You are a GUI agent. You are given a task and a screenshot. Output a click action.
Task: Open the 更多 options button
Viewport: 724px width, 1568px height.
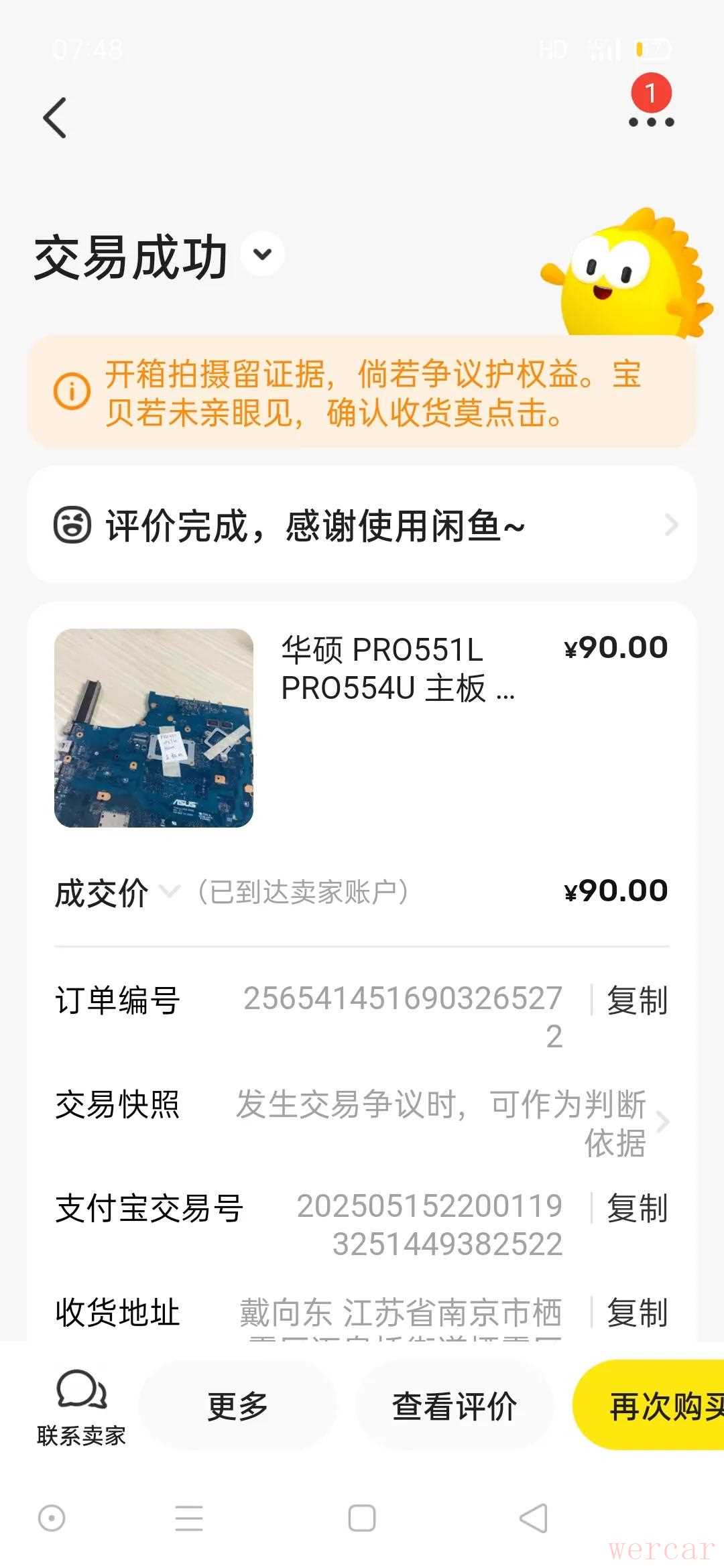pos(237,1405)
